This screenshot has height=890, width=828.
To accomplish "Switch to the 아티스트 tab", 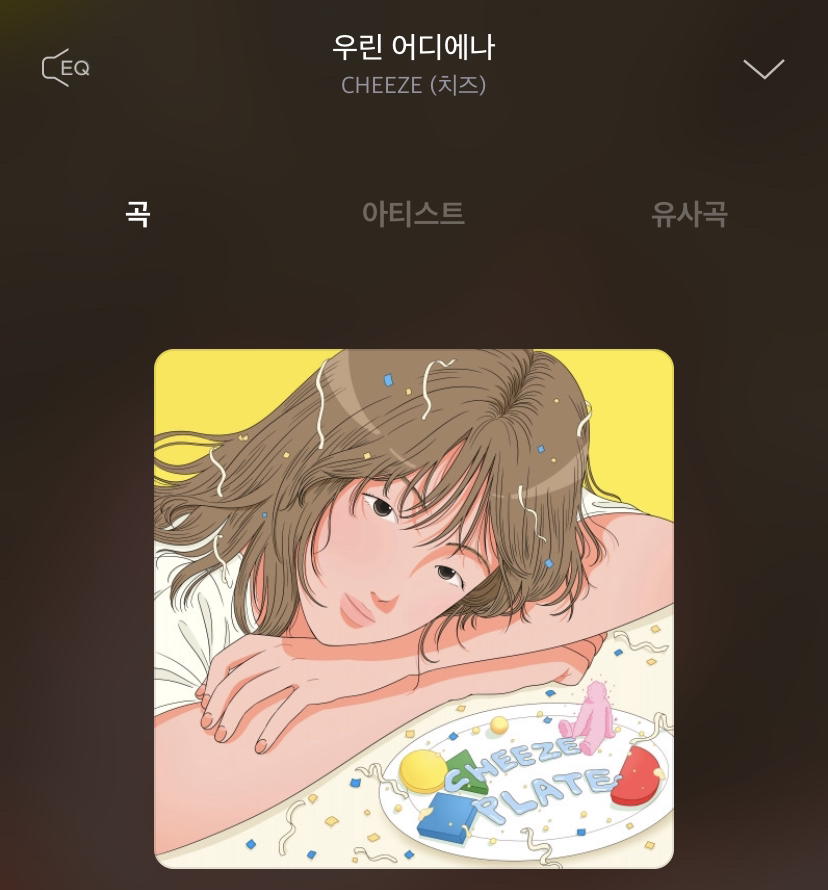I will pos(413,214).
